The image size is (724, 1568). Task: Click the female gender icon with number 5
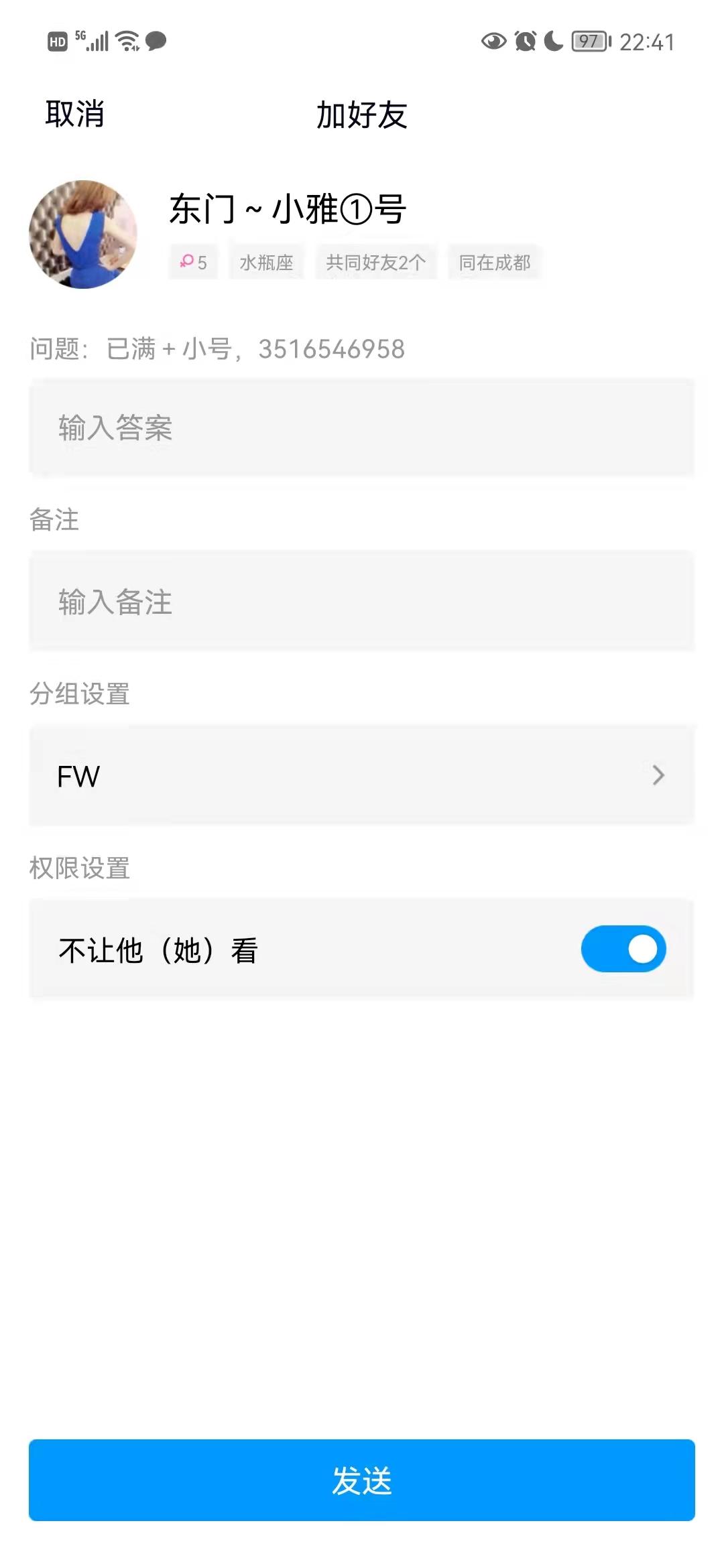[x=193, y=262]
